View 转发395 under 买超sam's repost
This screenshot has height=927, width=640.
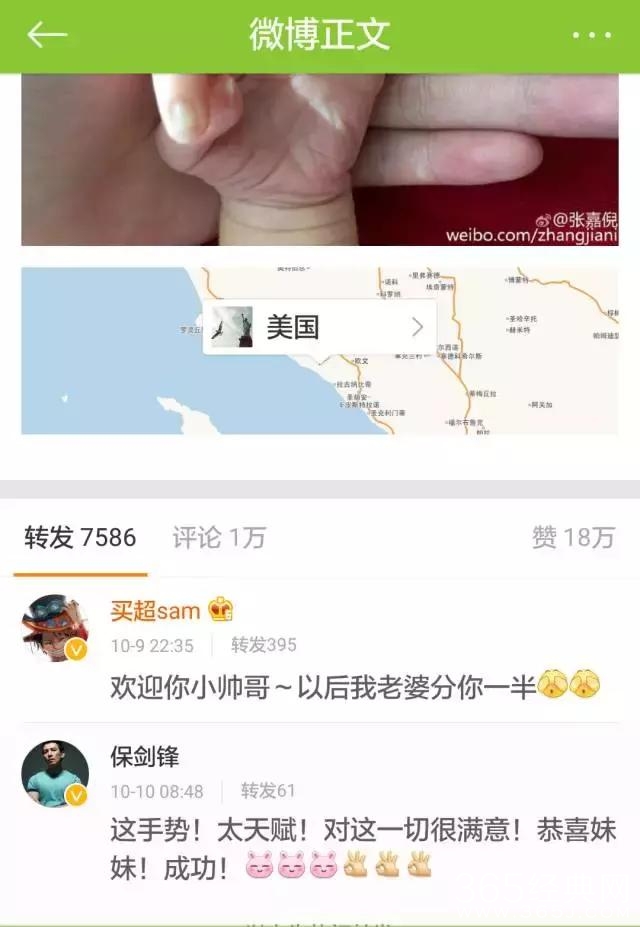tap(264, 645)
